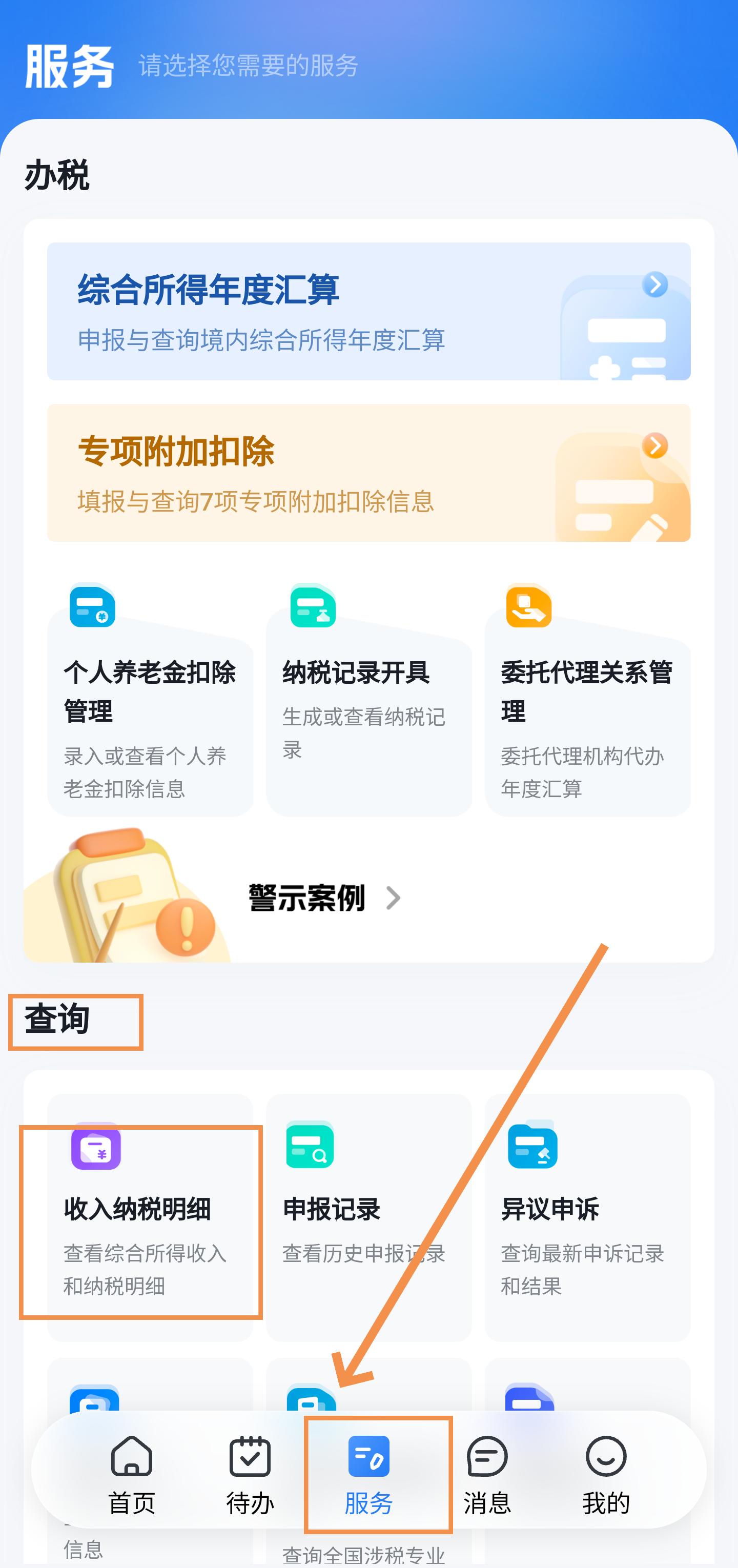Open 异议申诉 card
This screenshot has width=738, height=1568.
pos(587,1217)
